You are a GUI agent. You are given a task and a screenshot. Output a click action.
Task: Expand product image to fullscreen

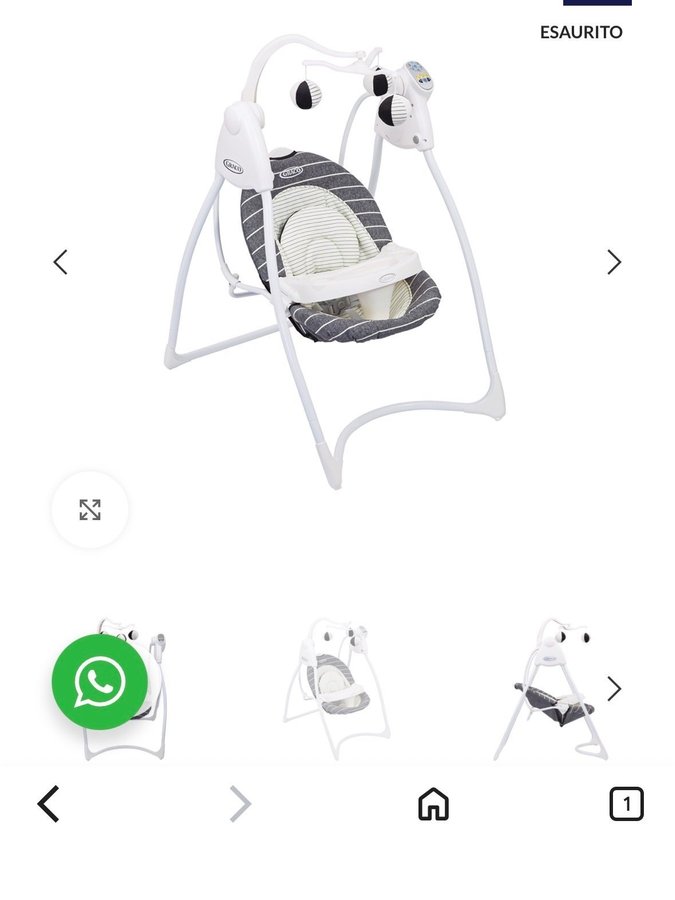point(90,510)
